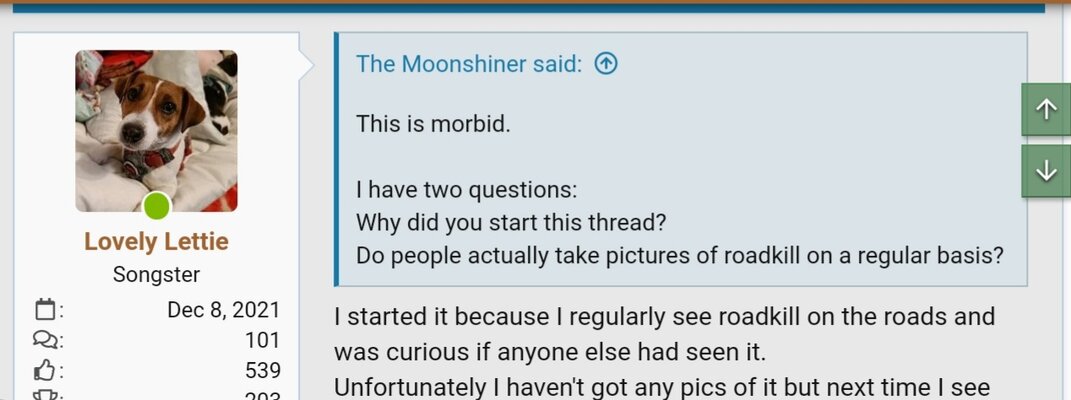Jump to the original quoted post arrow
This screenshot has height=400, width=1071.
pos(606,64)
